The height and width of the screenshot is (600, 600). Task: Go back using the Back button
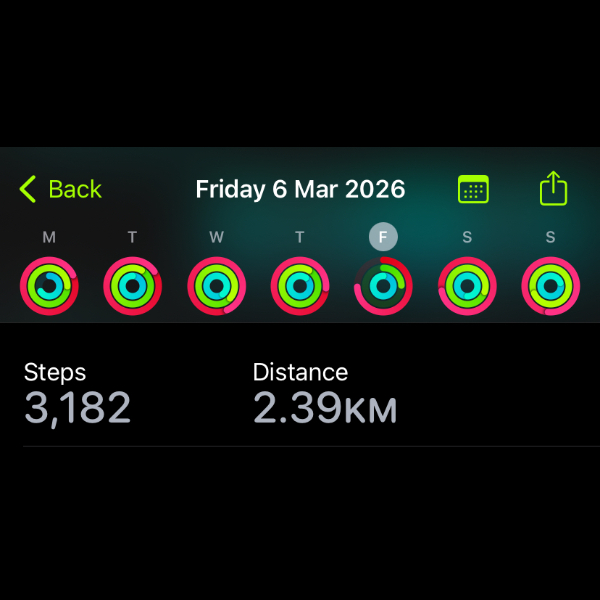point(61,189)
